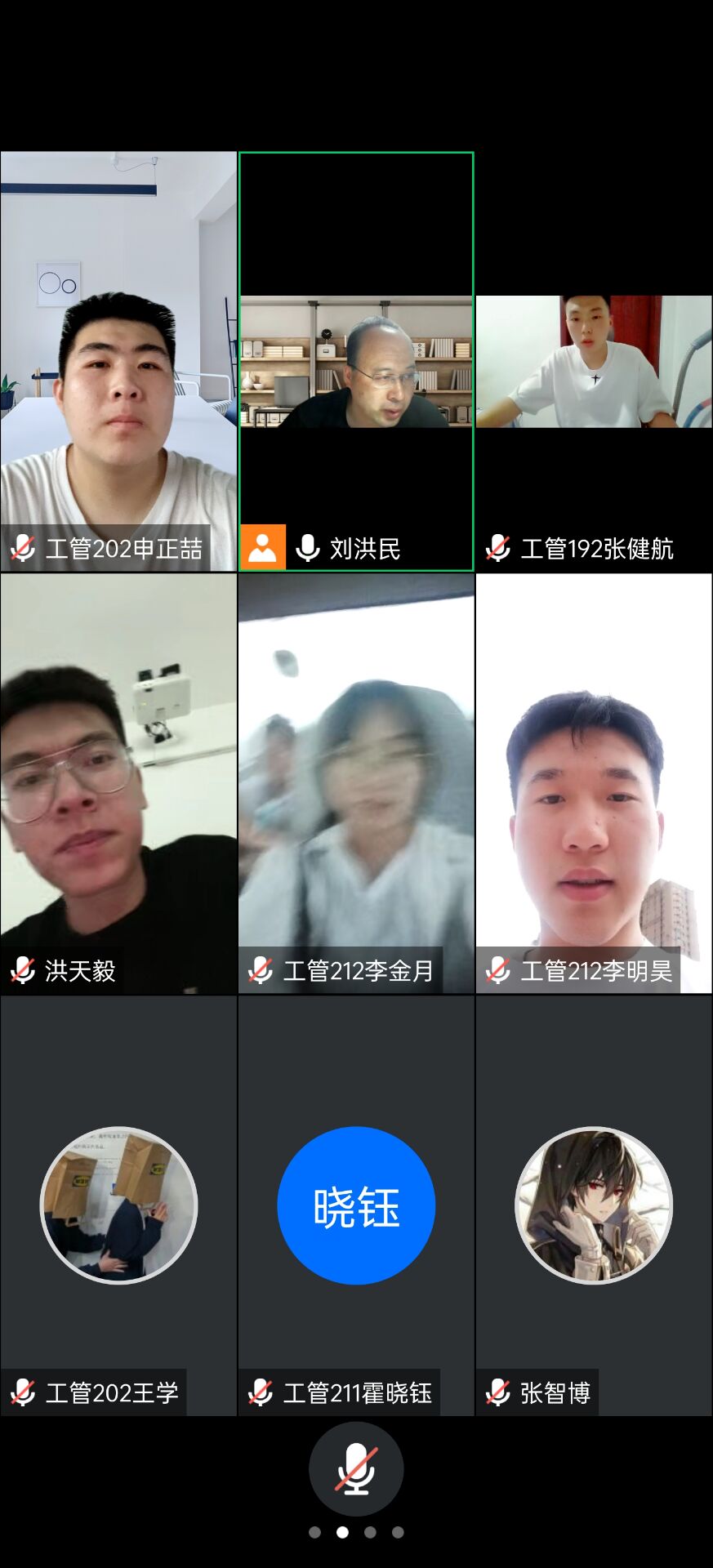Open participant tile of 工管202王学
The height and width of the screenshot is (1568, 713).
[x=118, y=1205]
